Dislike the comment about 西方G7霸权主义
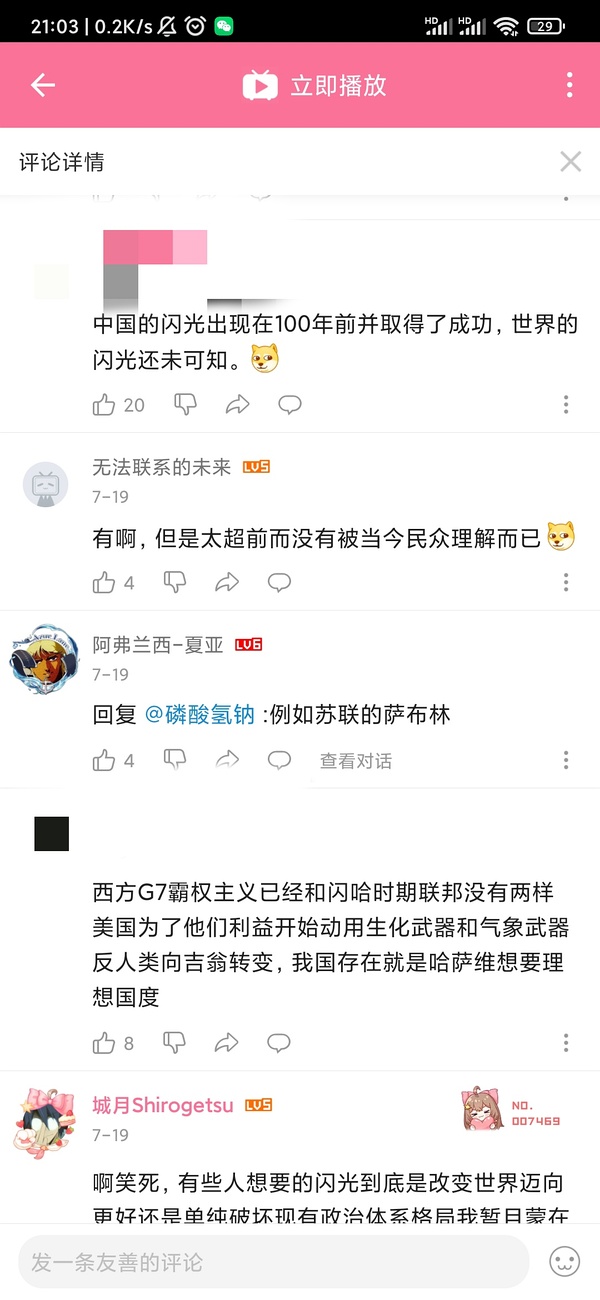This screenshot has height=1300, width=600. tap(175, 1043)
